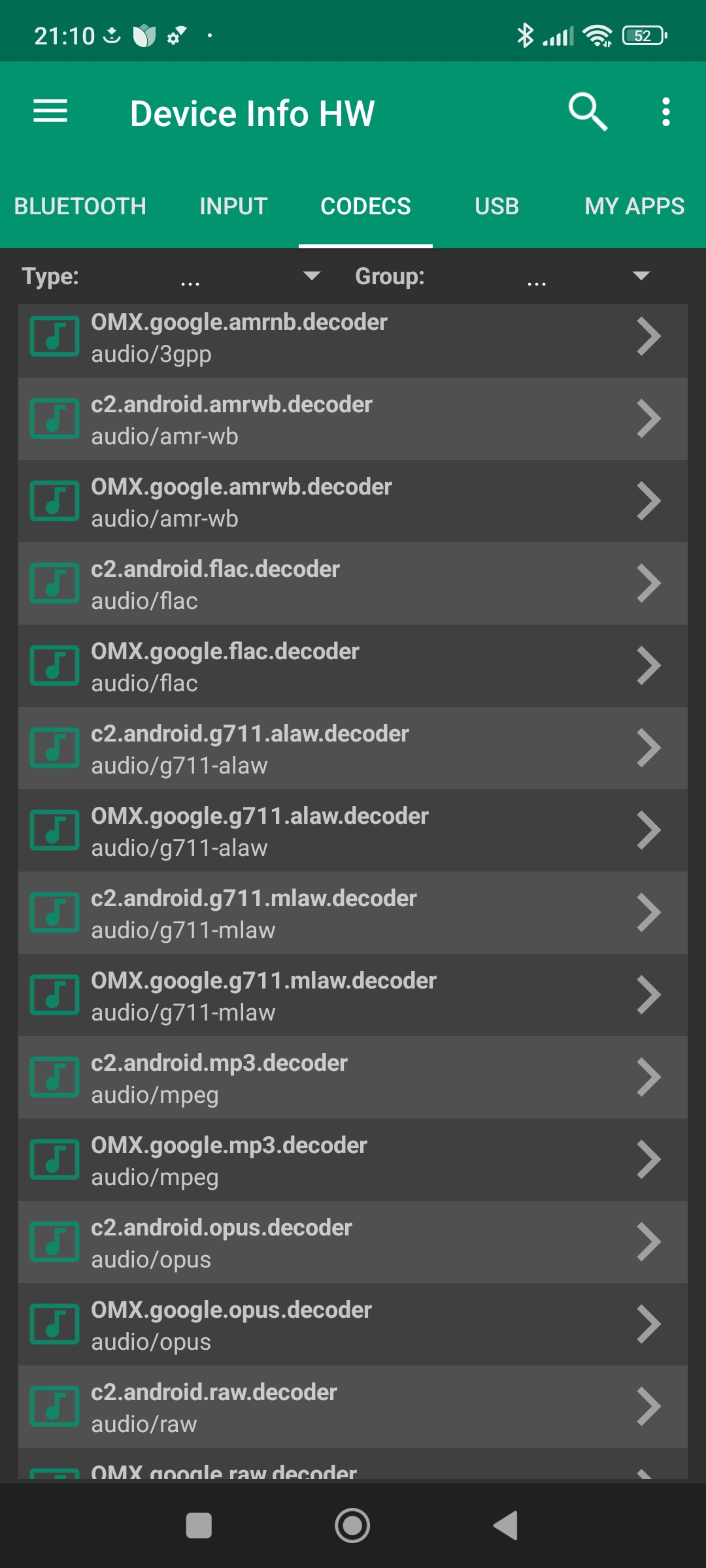Image resolution: width=706 pixels, height=1568 pixels.
Task: Tap the search icon in app bar
Action: (x=588, y=112)
